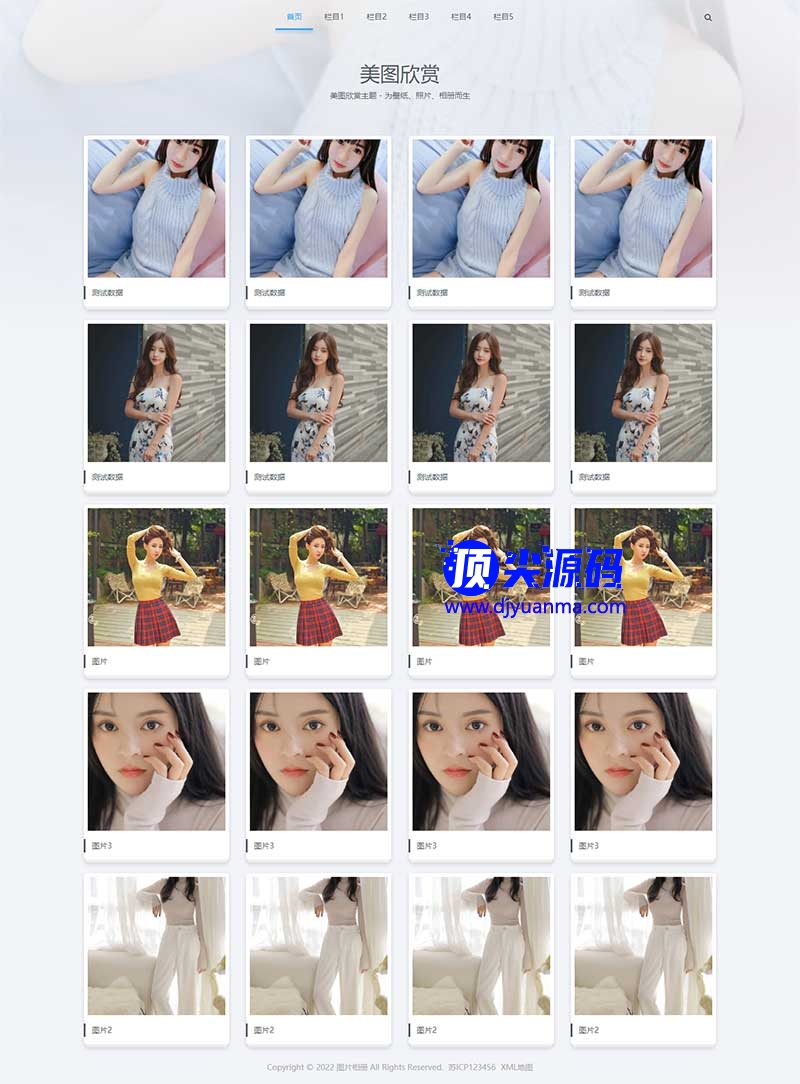Image resolution: width=800 pixels, height=1084 pixels.
Task: Switch to 栏目1 in the navigation
Action: coord(334,17)
